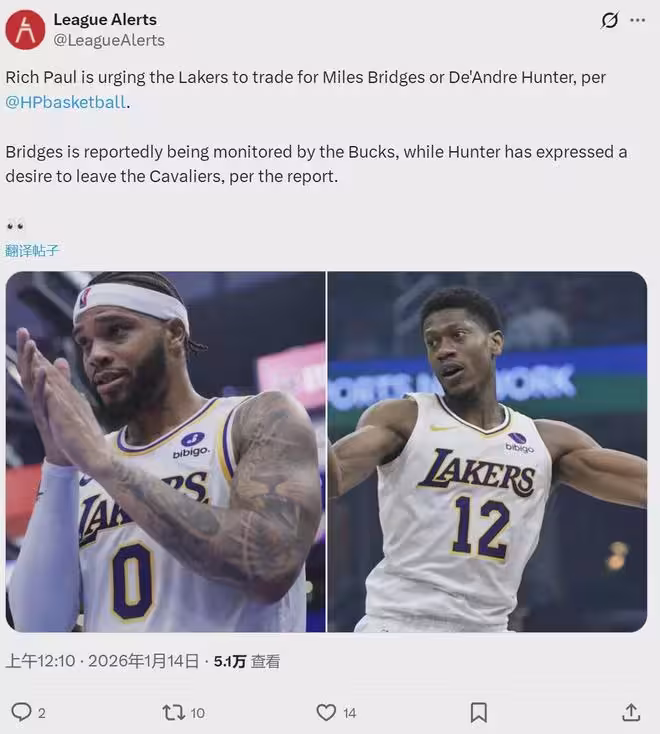Open the League Alerts profile avatar

click(25, 29)
